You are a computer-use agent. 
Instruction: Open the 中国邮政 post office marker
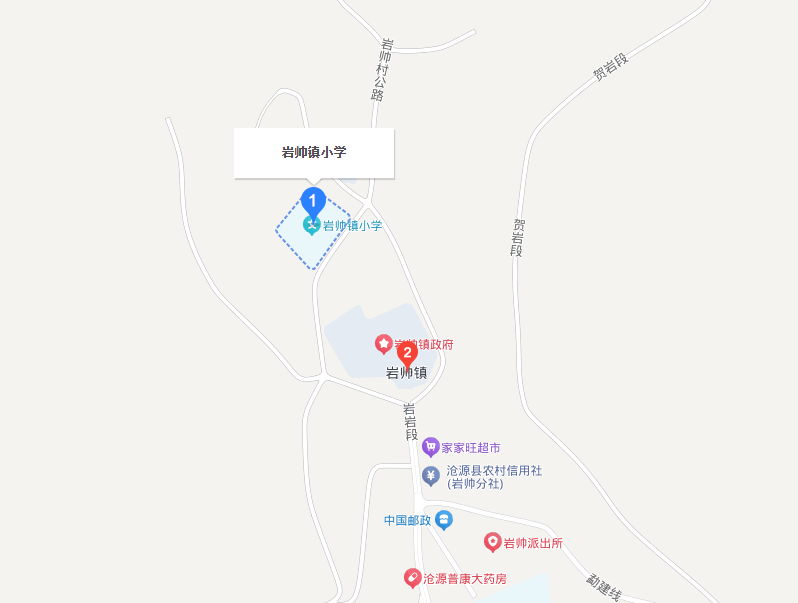[444, 520]
